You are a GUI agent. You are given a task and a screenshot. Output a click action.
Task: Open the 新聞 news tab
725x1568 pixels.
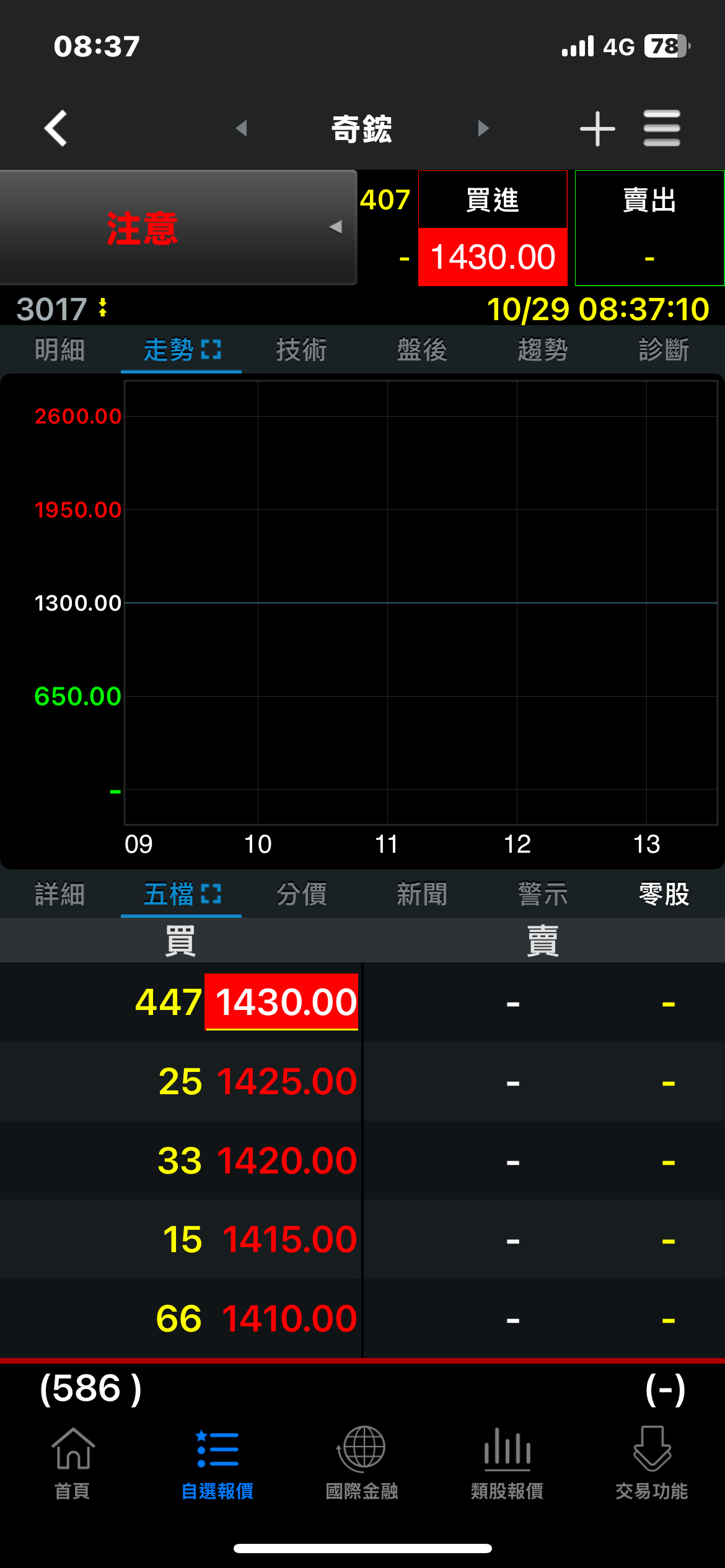pos(422,894)
